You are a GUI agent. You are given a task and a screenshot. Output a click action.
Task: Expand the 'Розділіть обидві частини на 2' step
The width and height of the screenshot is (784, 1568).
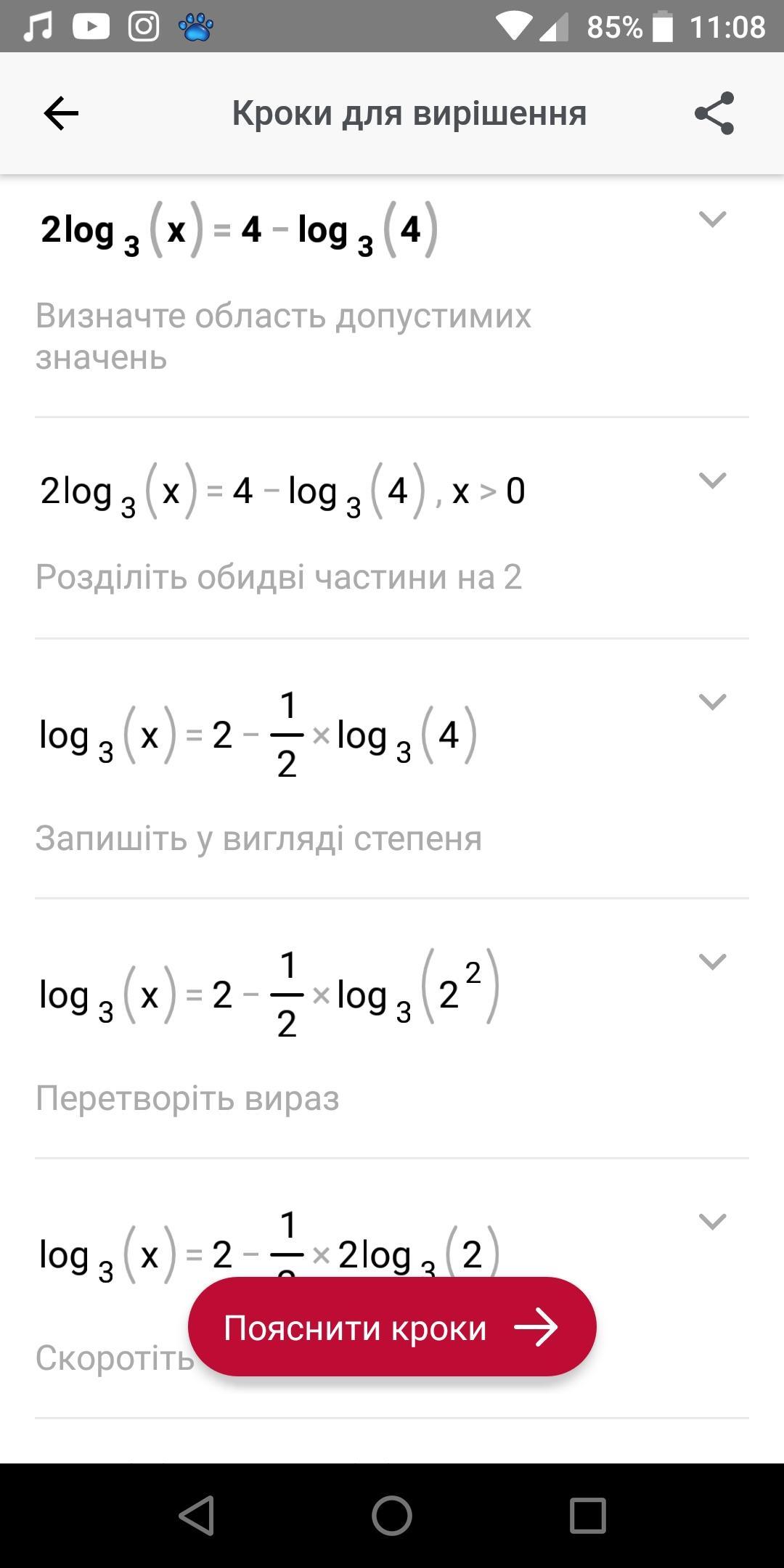[711, 480]
